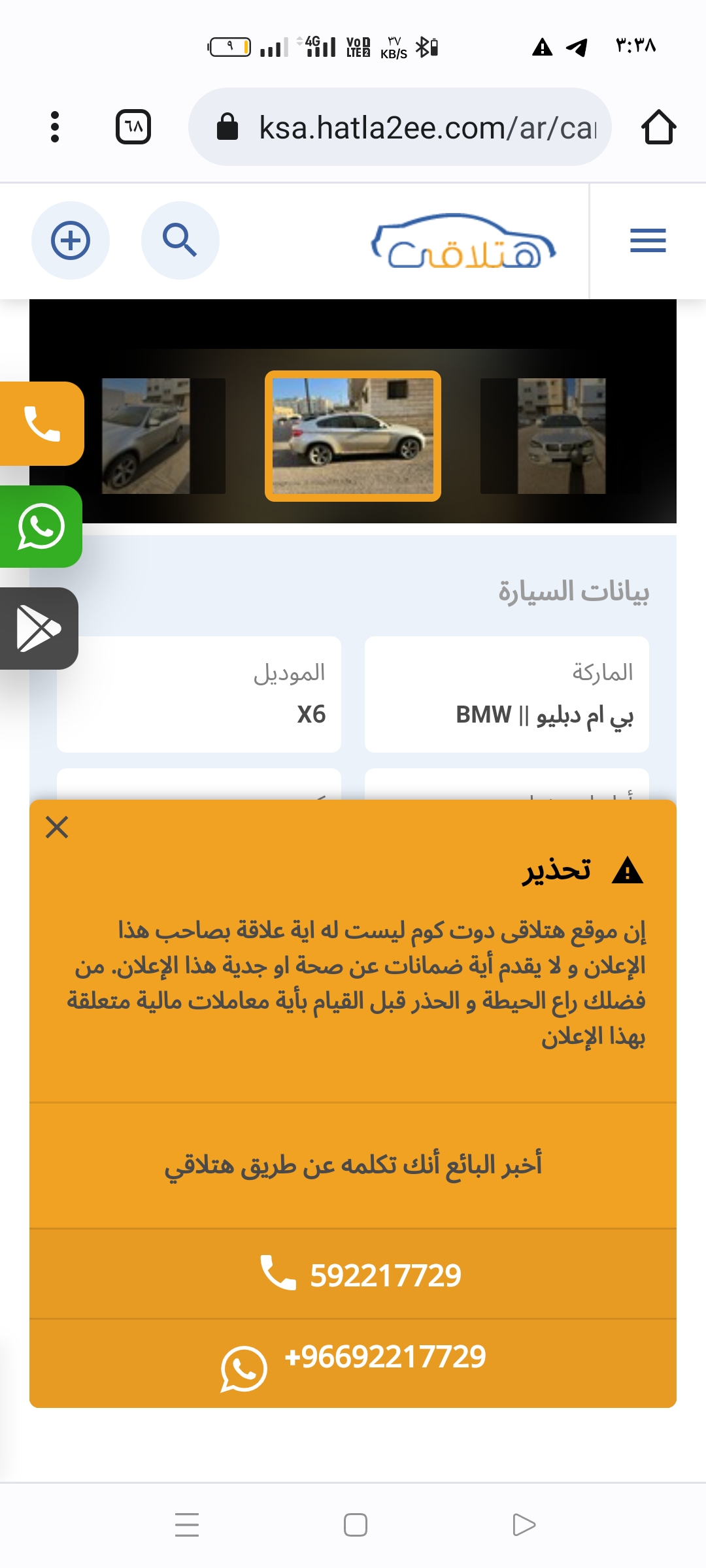Image resolution: width=706 pixels, height=1568 pixels.
Task: Tap the system recent apps button
Action: (187, 1524)
